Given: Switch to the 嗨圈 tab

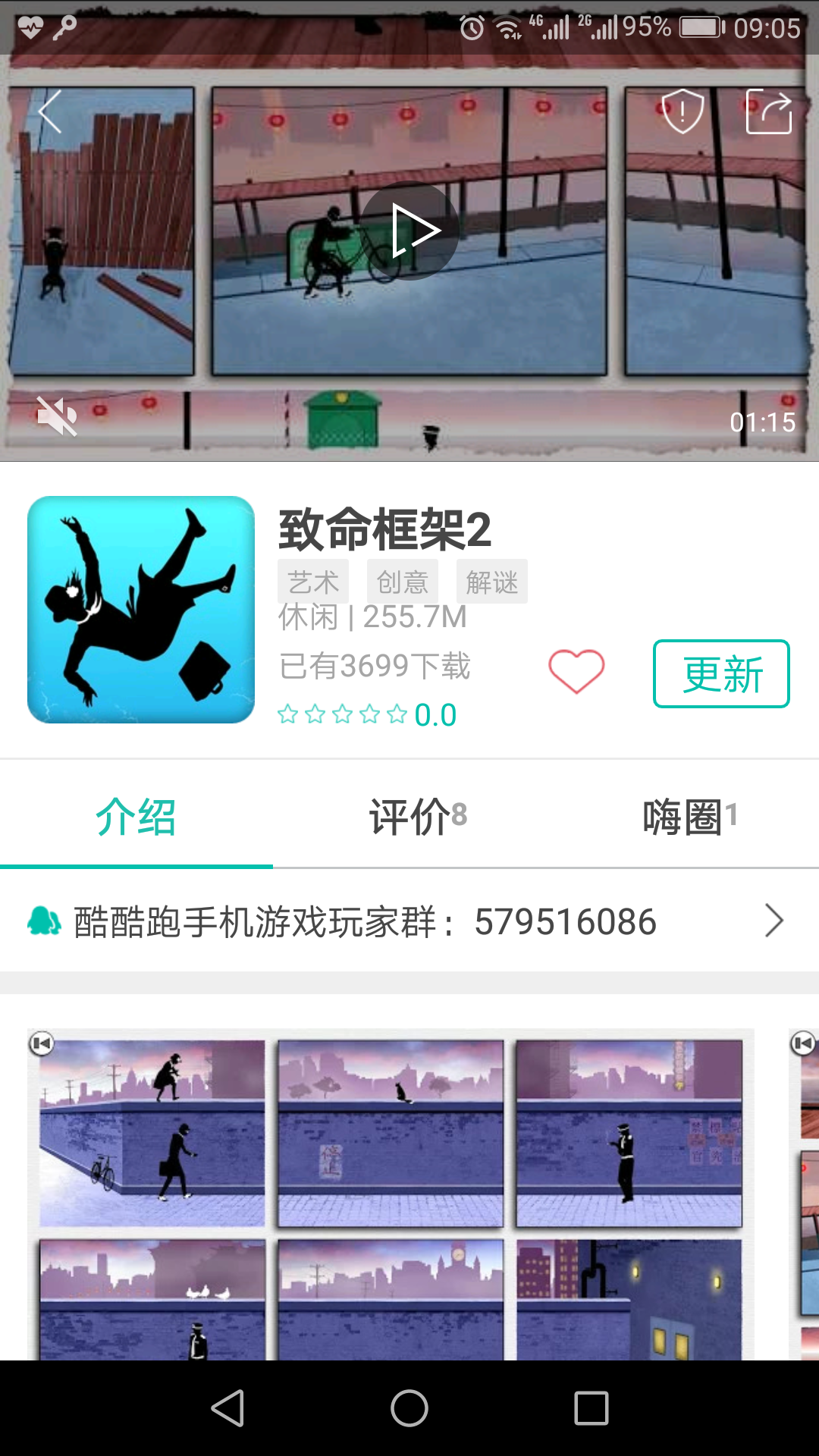Looking at the screenshot, I should coord(689,817).
